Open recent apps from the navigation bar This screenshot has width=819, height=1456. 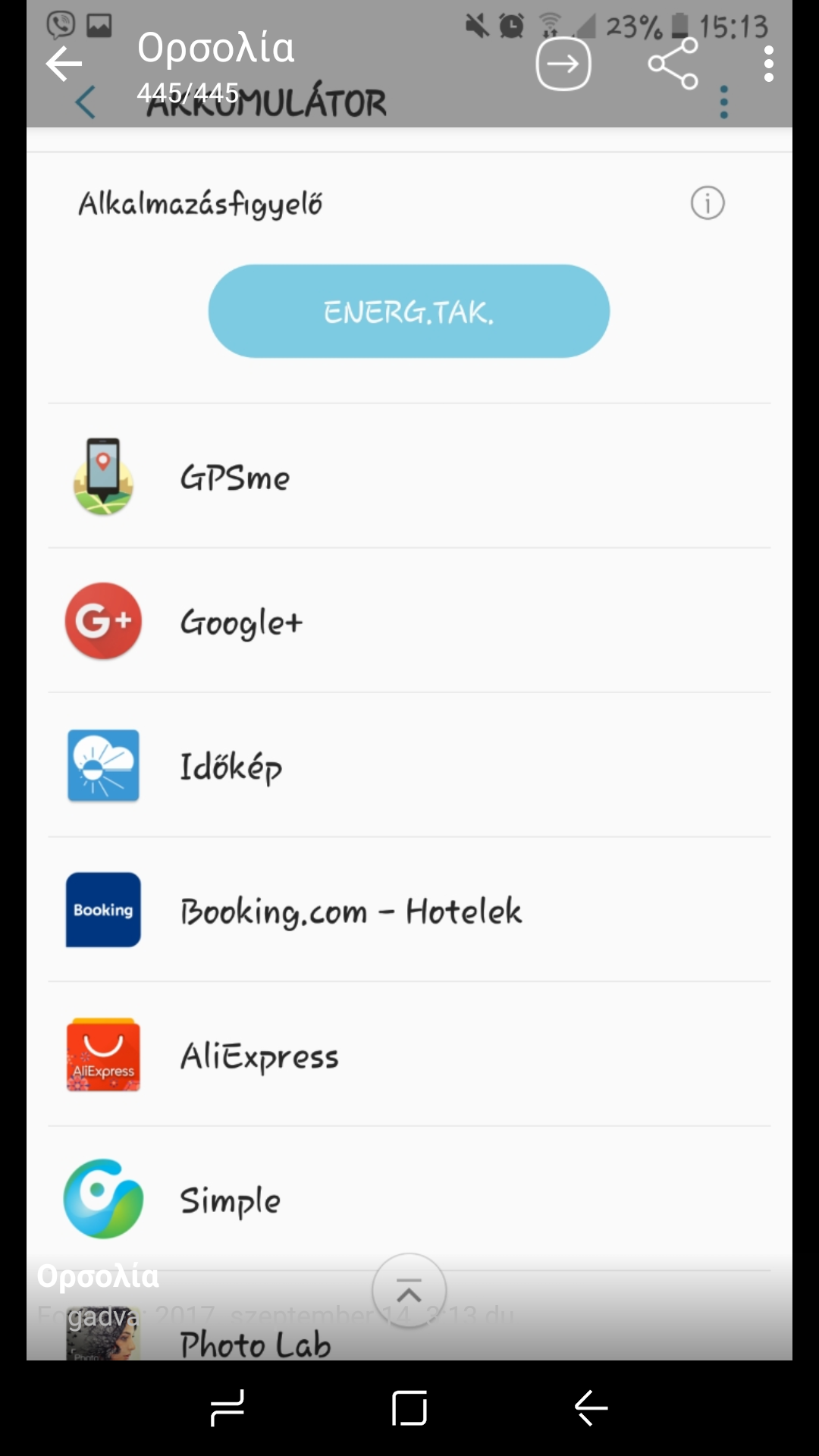227,1408
